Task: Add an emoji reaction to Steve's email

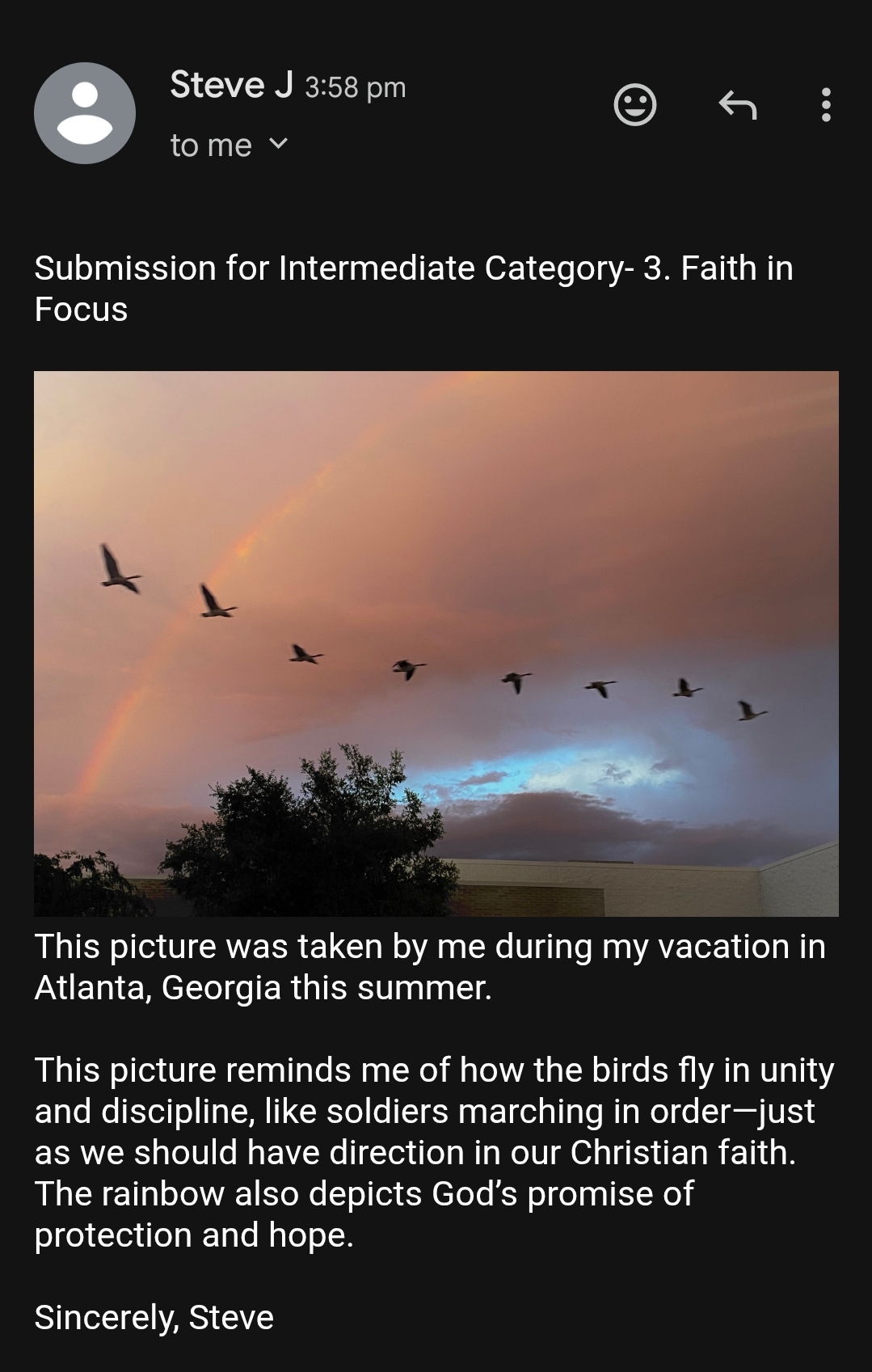Action: tap(634, 104)
